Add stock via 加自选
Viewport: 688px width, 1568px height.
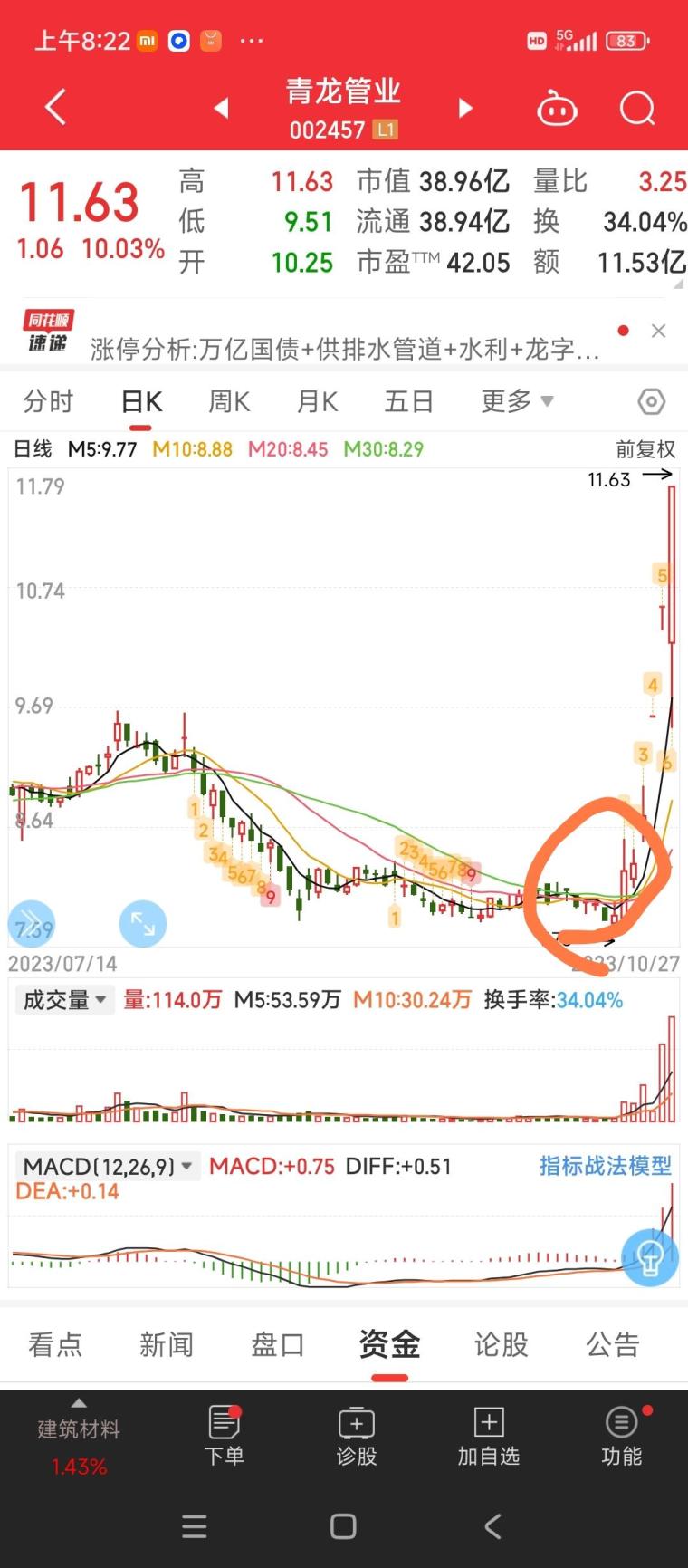[x=489, y=1436]
